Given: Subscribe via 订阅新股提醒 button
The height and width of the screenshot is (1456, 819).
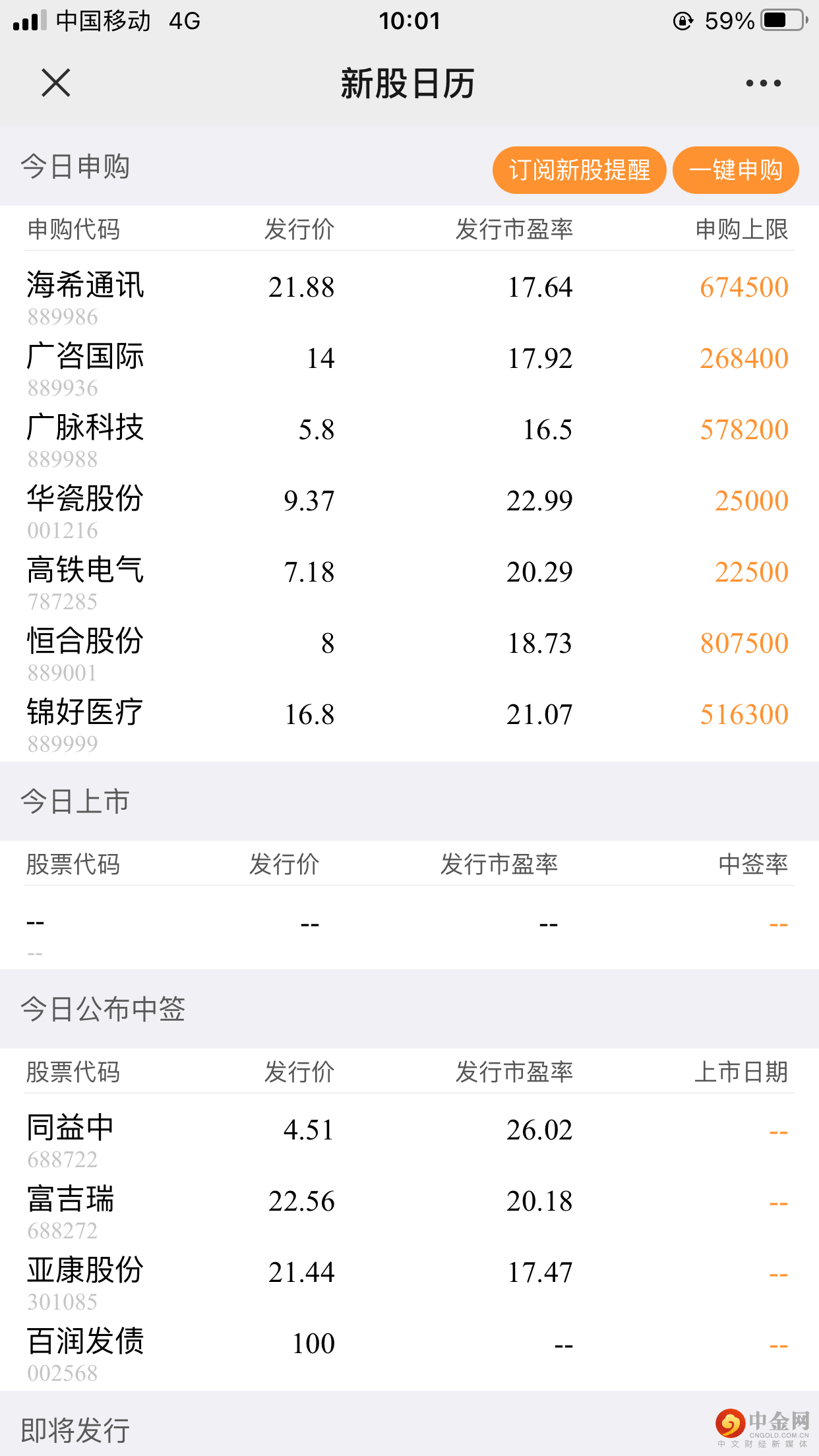Looking at the screenshot, I should [x=579, y=170].
